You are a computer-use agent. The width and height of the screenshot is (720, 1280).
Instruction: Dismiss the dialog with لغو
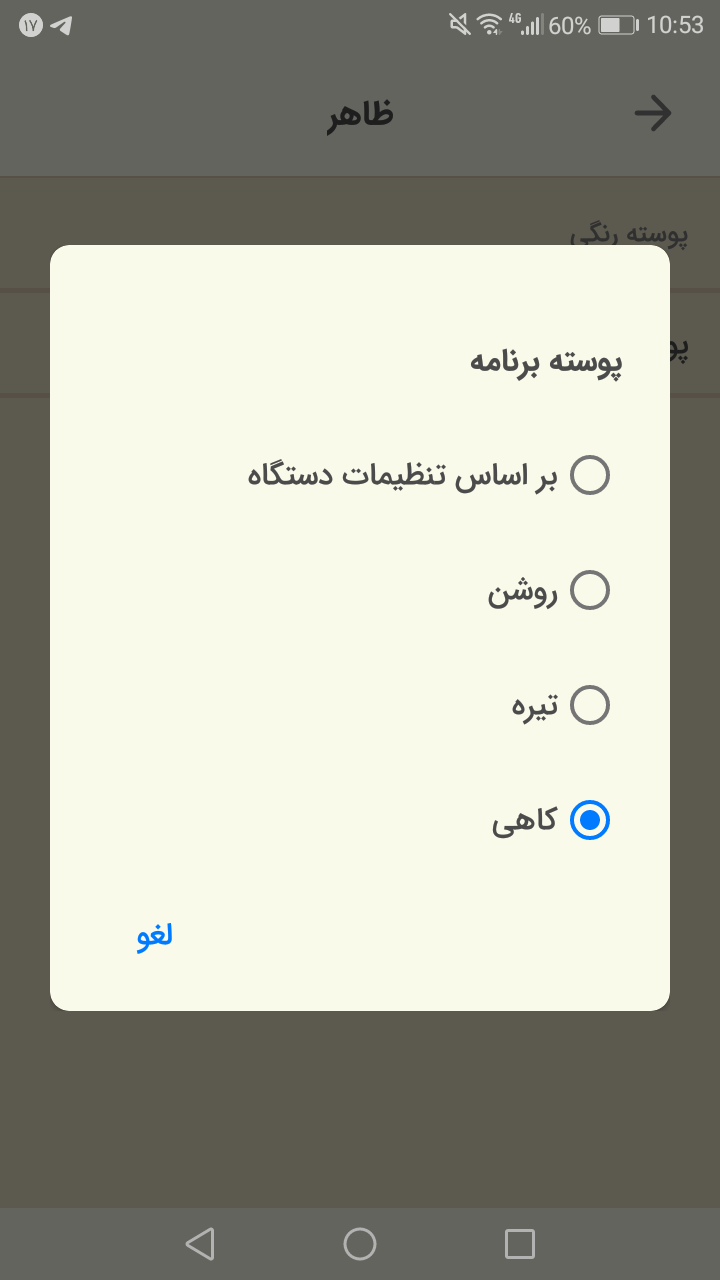pos(155,935)
